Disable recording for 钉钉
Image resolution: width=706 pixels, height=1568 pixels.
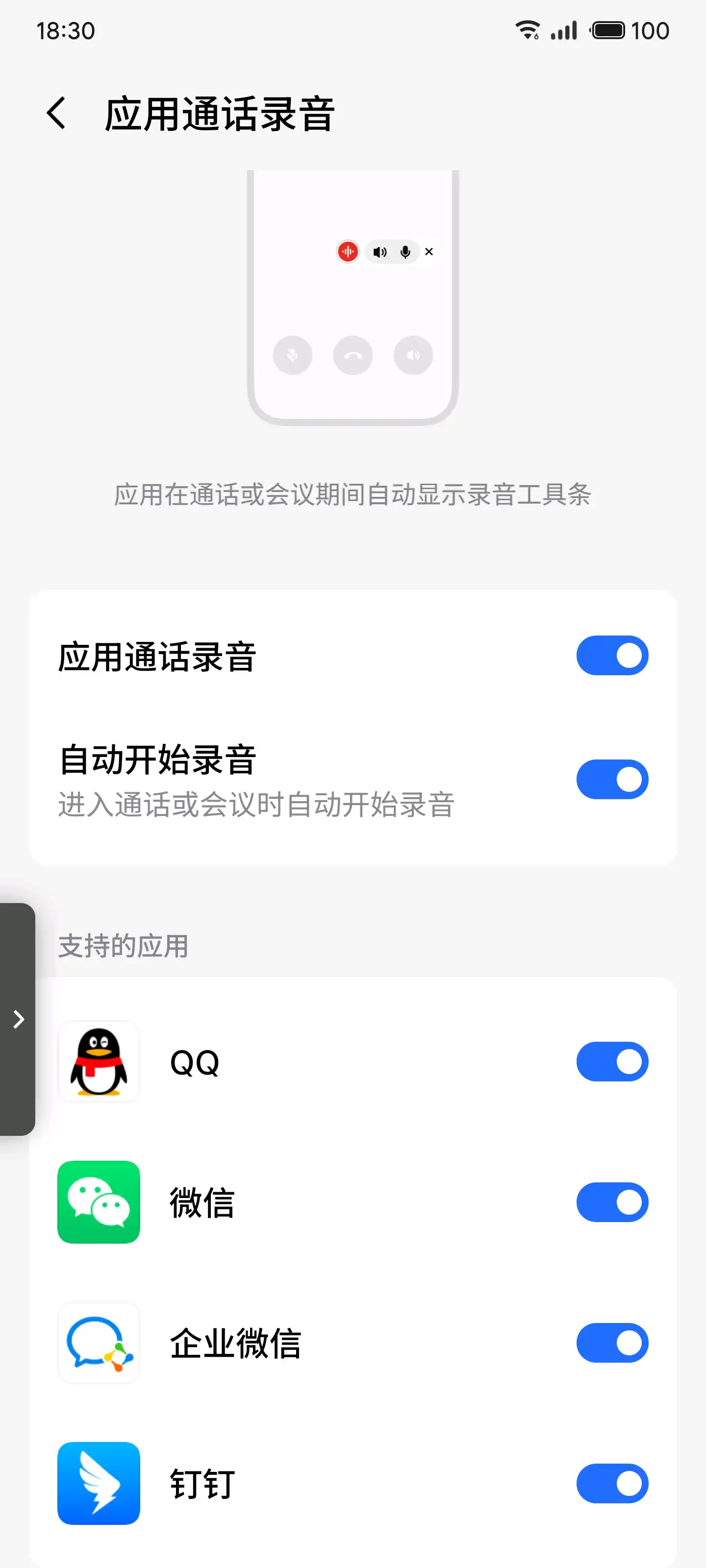(x=611, y=1483)
